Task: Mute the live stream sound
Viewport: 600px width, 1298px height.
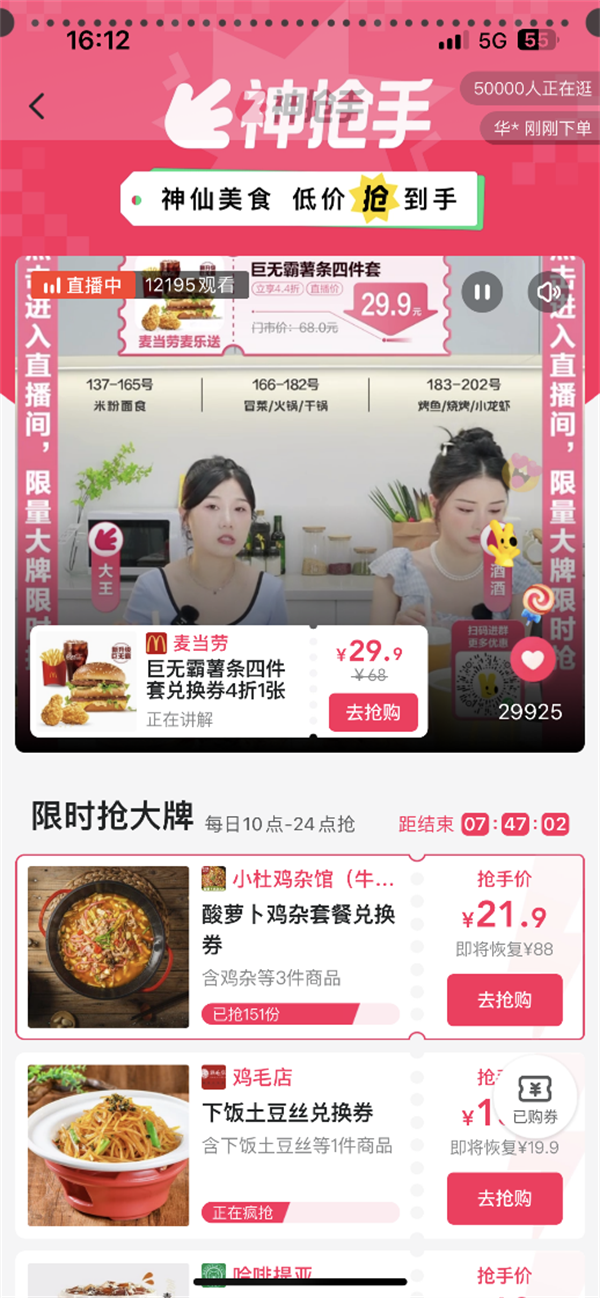Action: click(547, 292)
